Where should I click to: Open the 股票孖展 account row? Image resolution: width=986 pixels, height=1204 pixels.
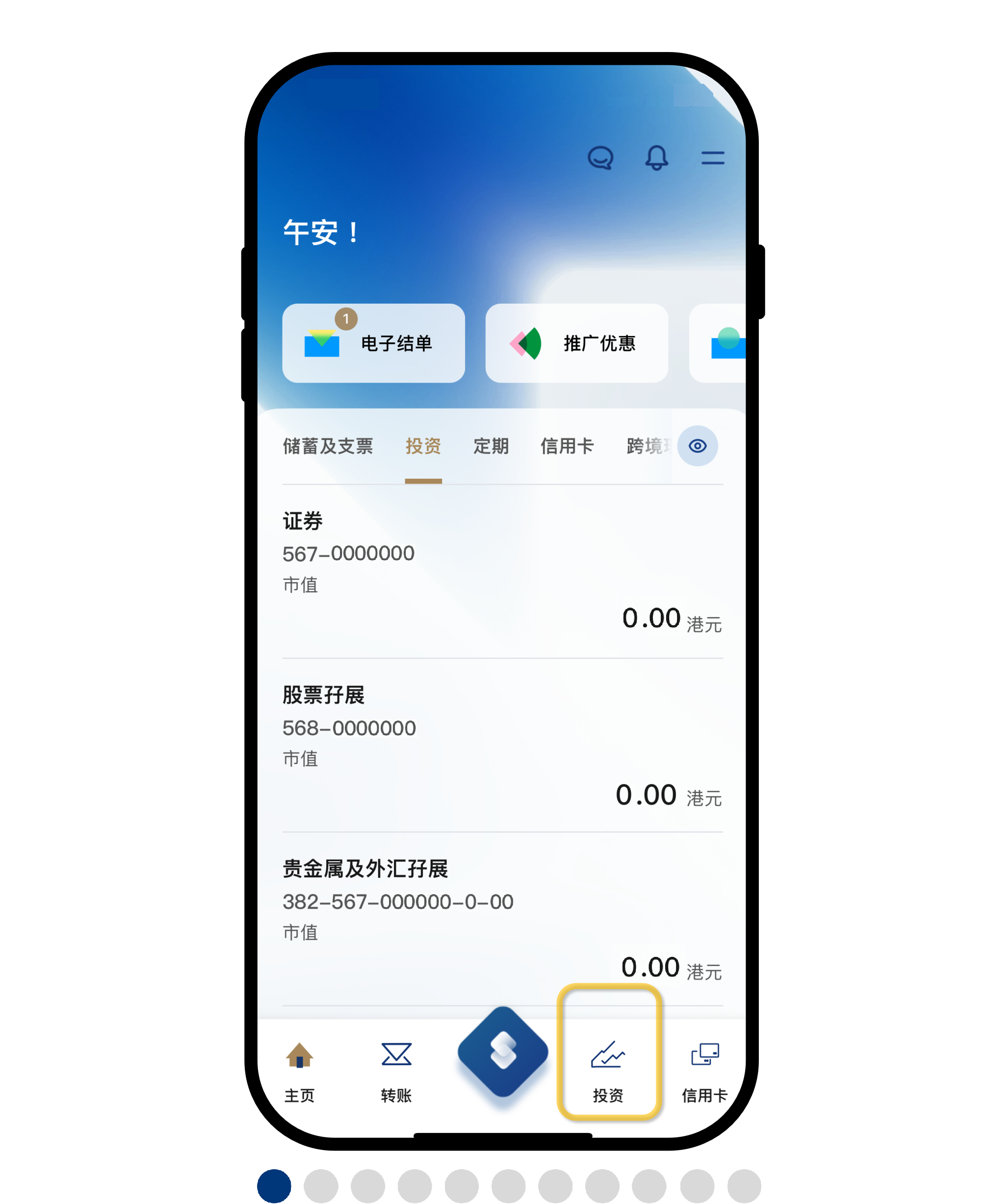502,745
